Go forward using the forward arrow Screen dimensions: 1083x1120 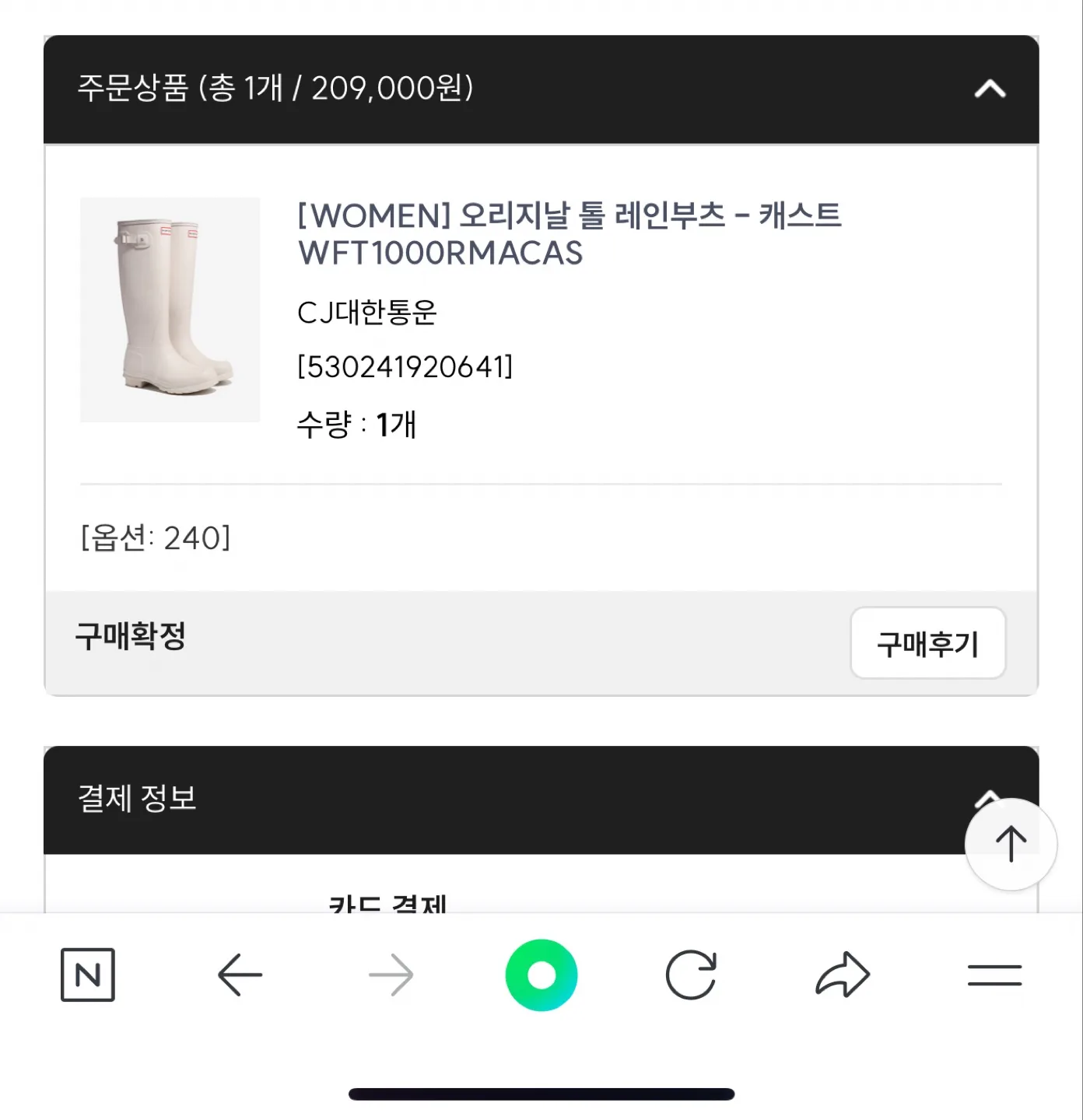[x=390, y=975]
